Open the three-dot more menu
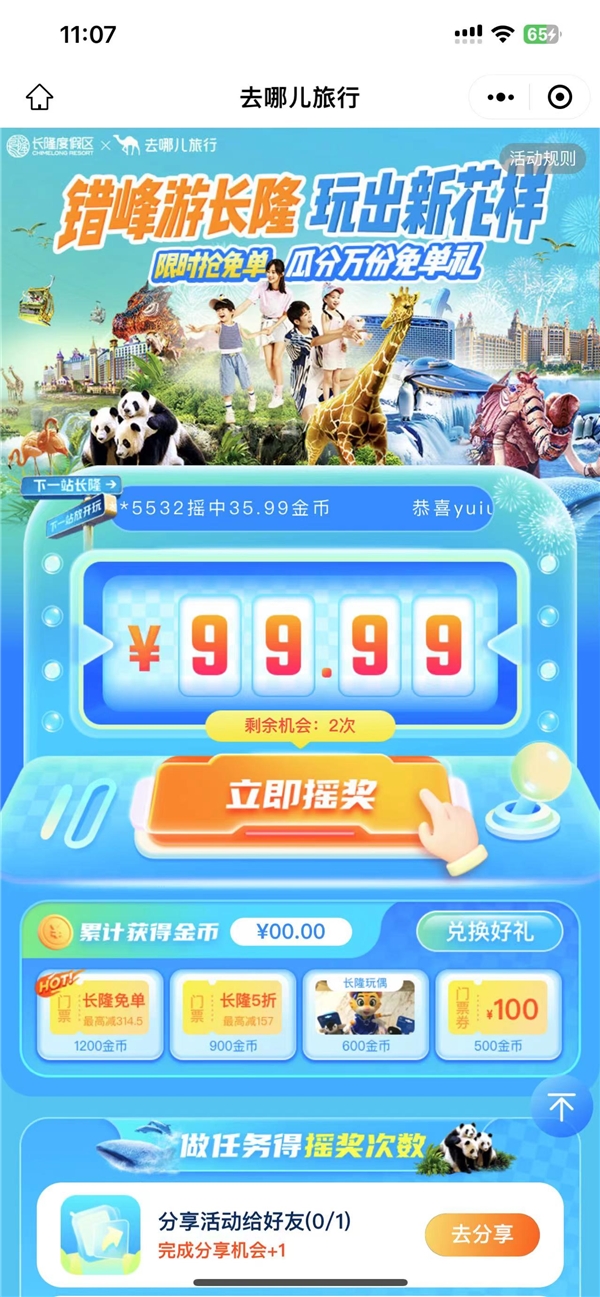Image resolution: width=600 pixels, height=1297 pixels. 499,97
